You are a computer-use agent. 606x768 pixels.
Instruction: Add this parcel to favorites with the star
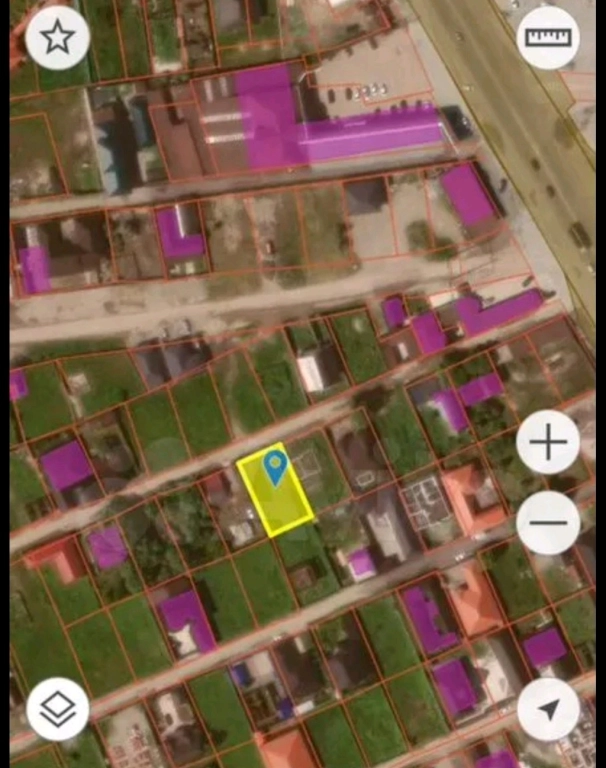tap(57, 39)
